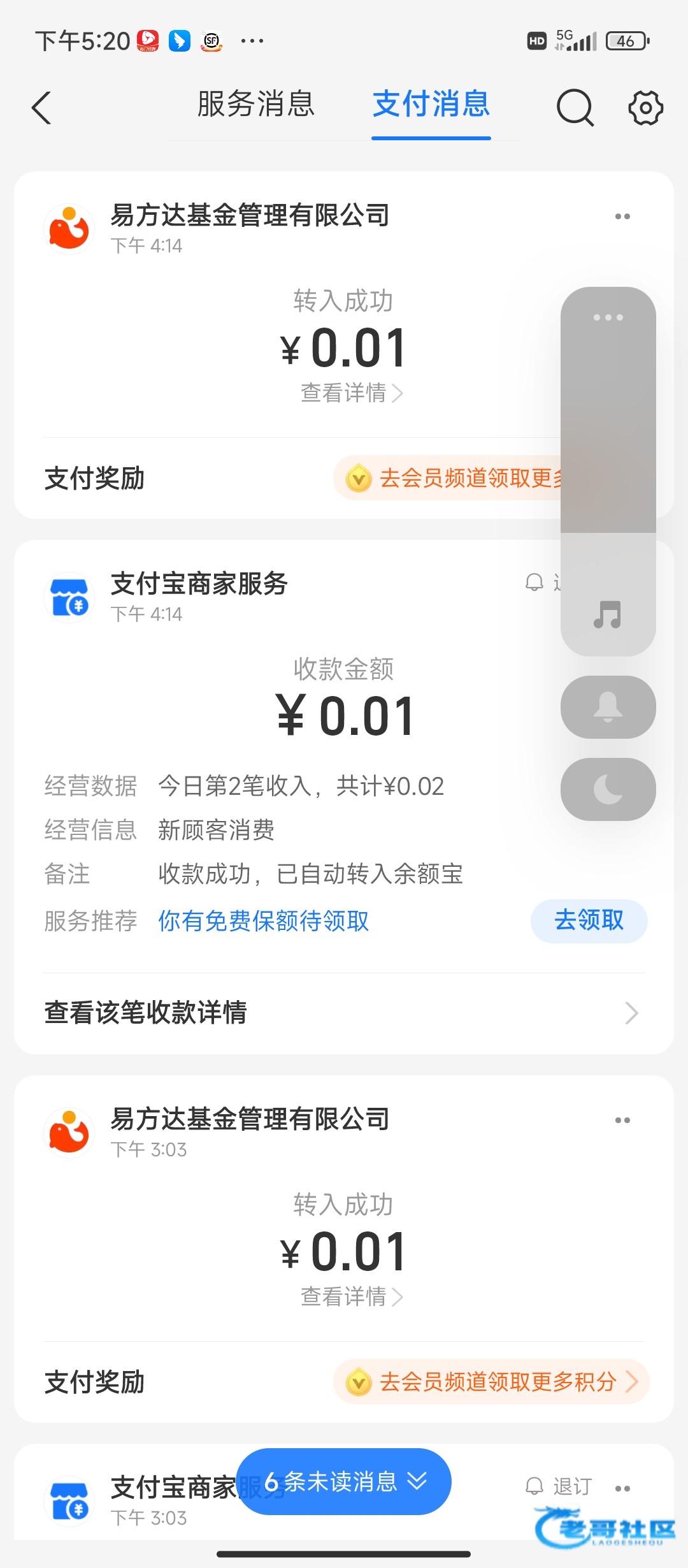Open overflow menu on 易方达 card from 下午 4:14
Screen dimensions: 688x1568
click(x=622, y=217)
